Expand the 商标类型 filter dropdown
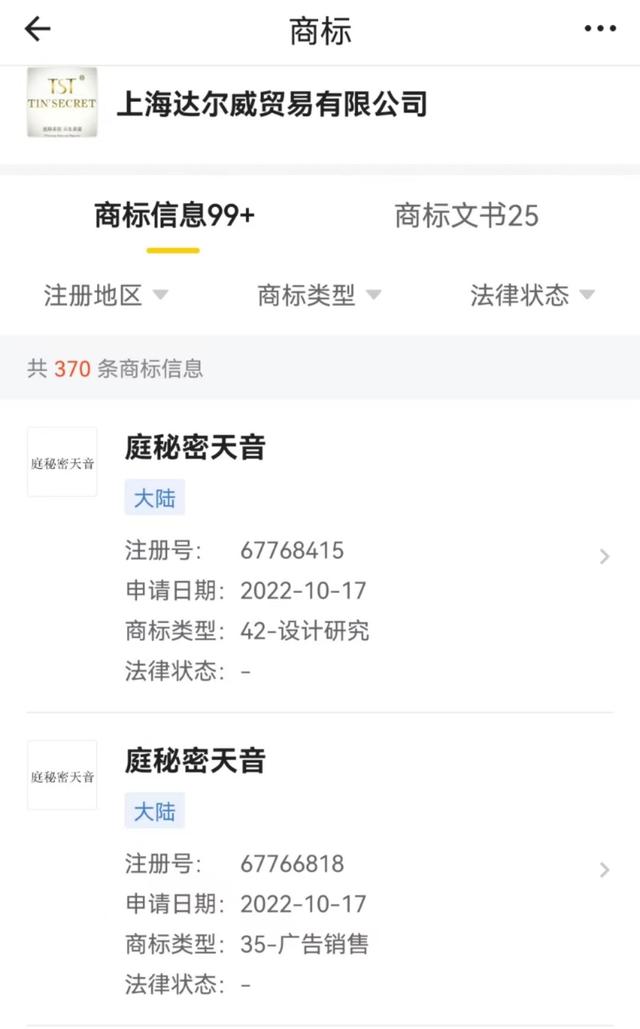Viewport: 640px width, 1029px height. [319, 295]
